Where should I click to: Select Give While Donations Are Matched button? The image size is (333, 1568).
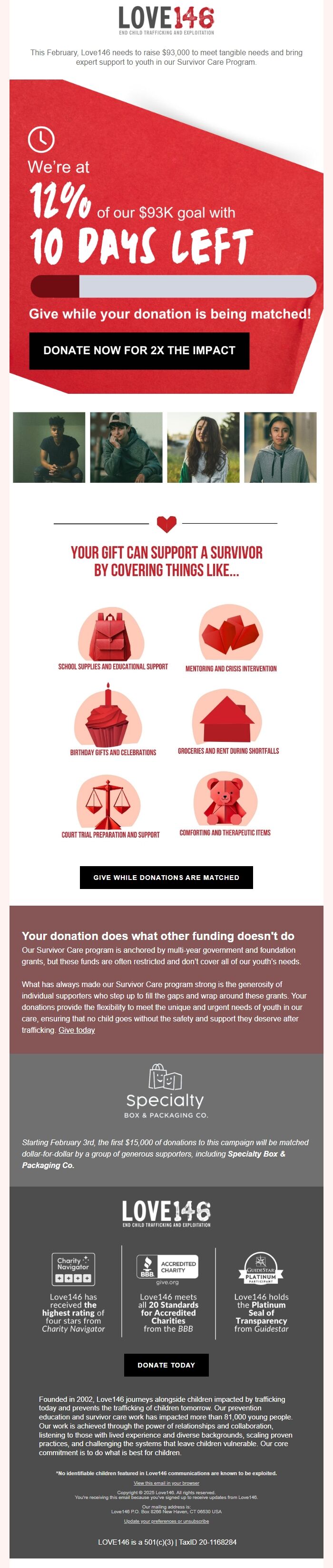tap(166, 877)
